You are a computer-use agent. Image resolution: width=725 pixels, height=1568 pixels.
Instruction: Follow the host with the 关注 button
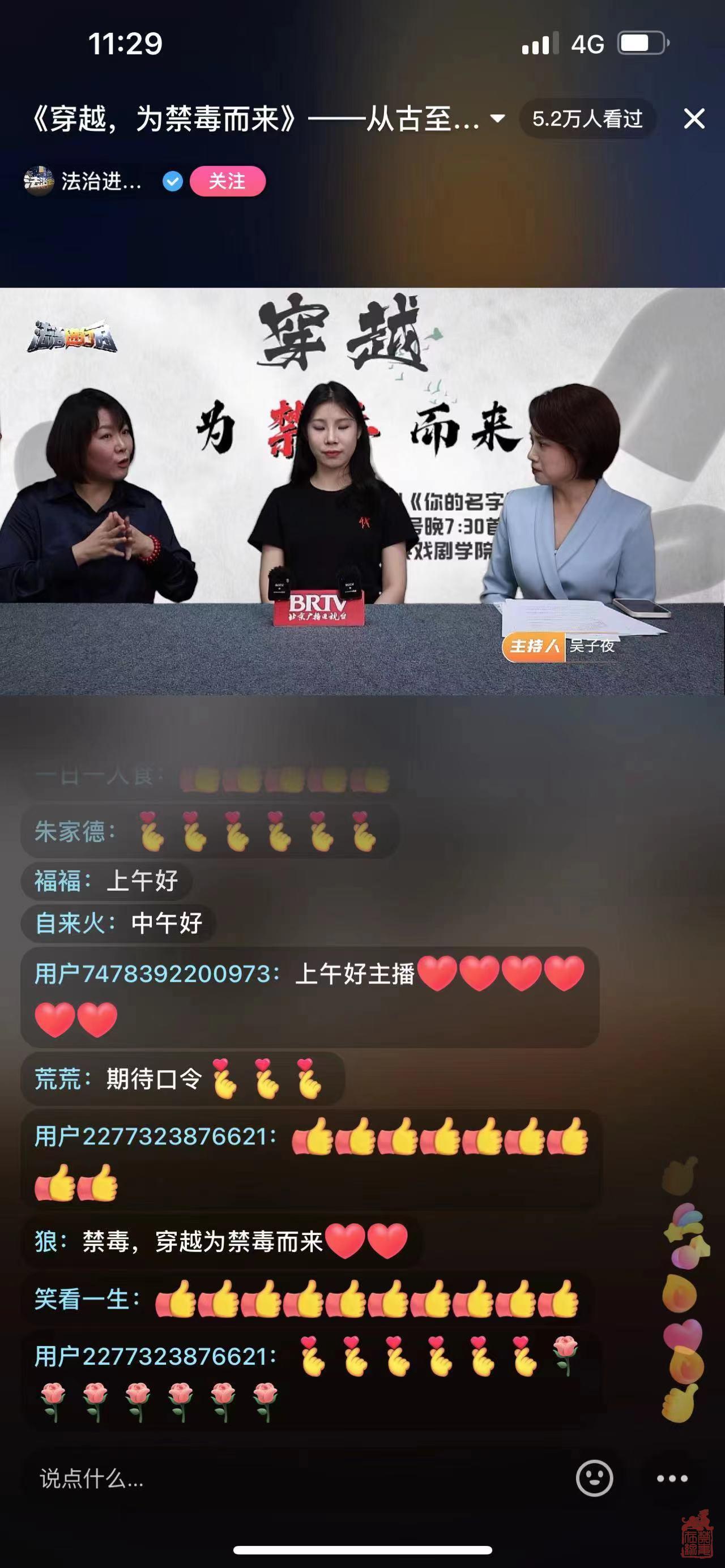pos(227,181)
